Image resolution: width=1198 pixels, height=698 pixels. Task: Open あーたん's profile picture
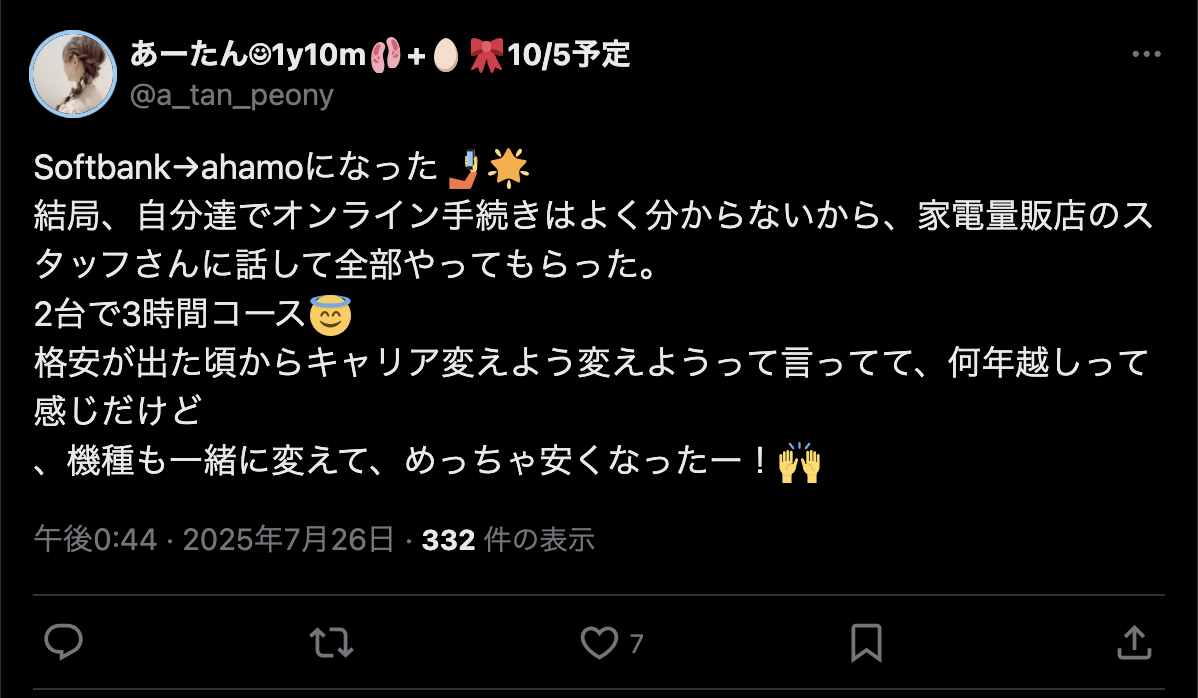(x=70, y=73)
